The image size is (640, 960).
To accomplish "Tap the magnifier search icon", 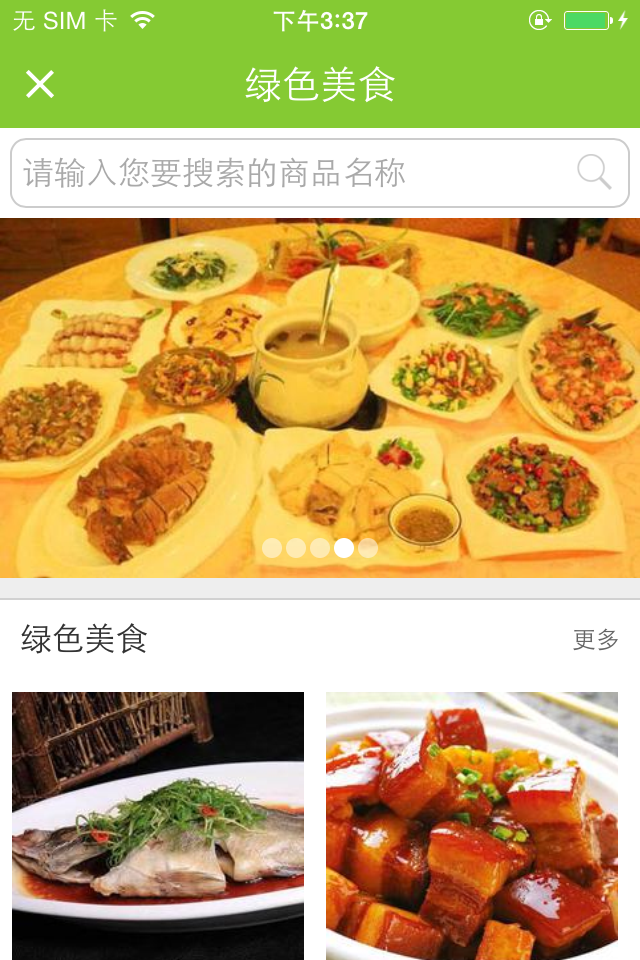I will tap(594, 173).
